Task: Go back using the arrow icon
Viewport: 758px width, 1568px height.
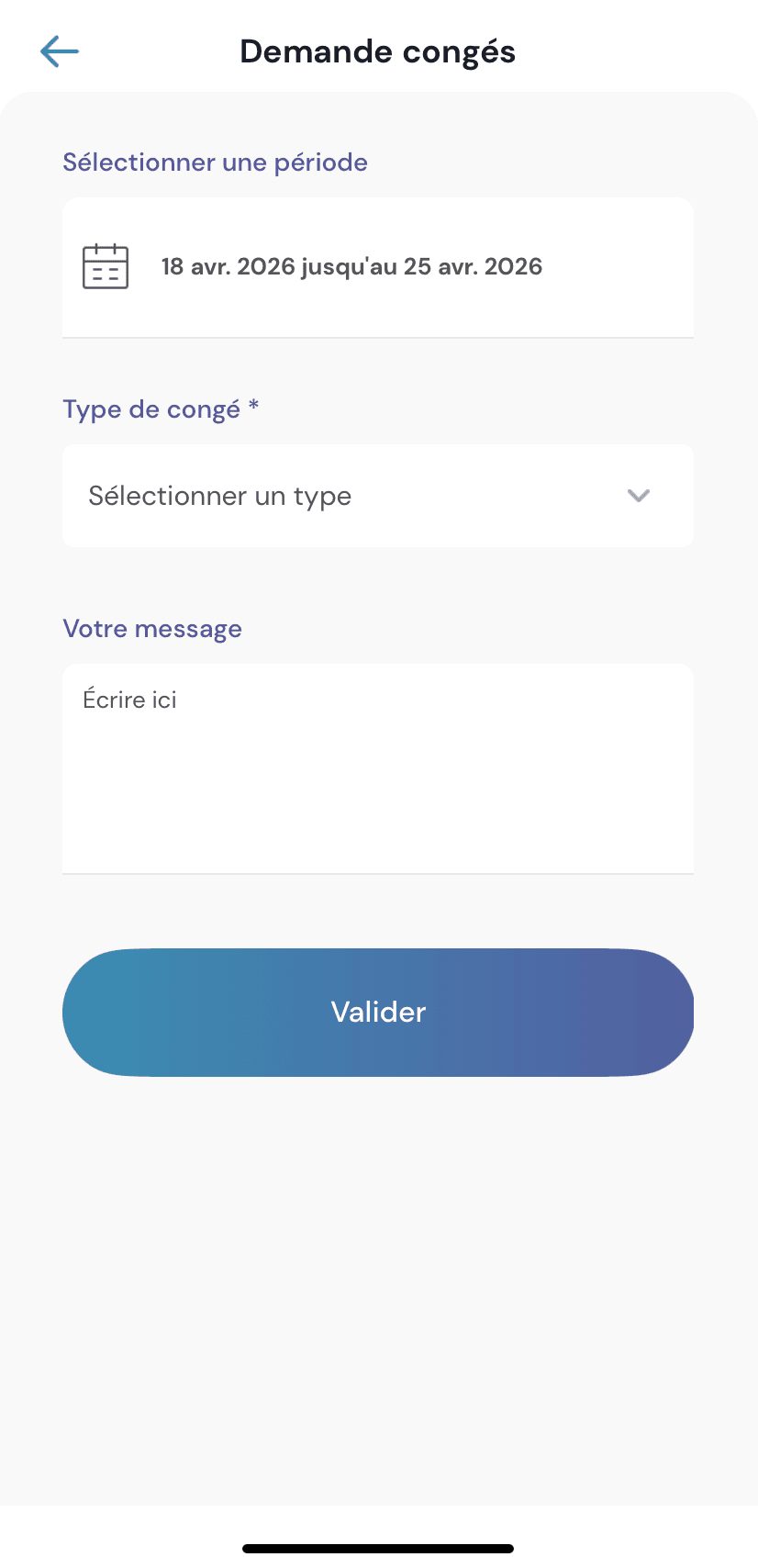Action: pos(60,51)
